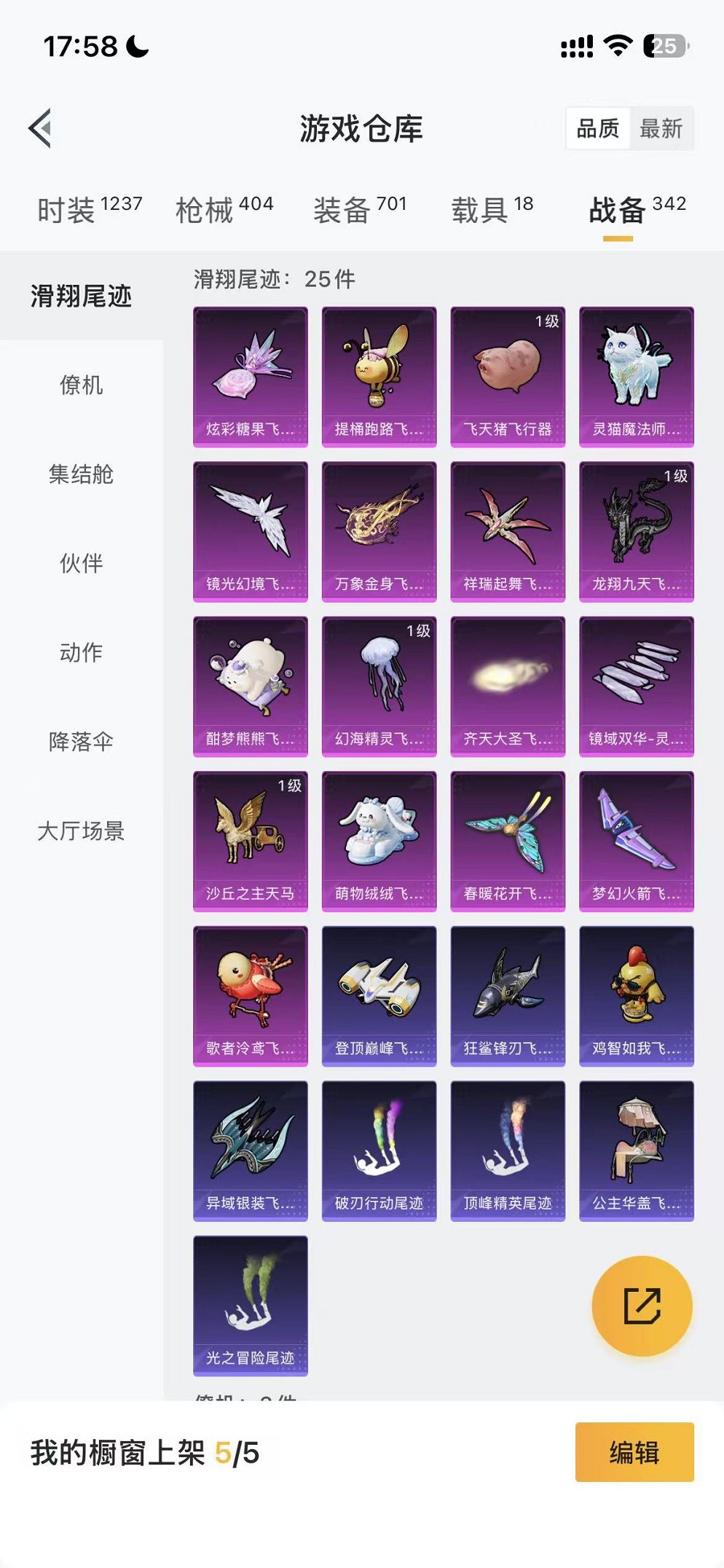Image resolution: width=724 pixels, height=1568 pixels.
Task: Sort items by 品质
Action: click(597, 129)
